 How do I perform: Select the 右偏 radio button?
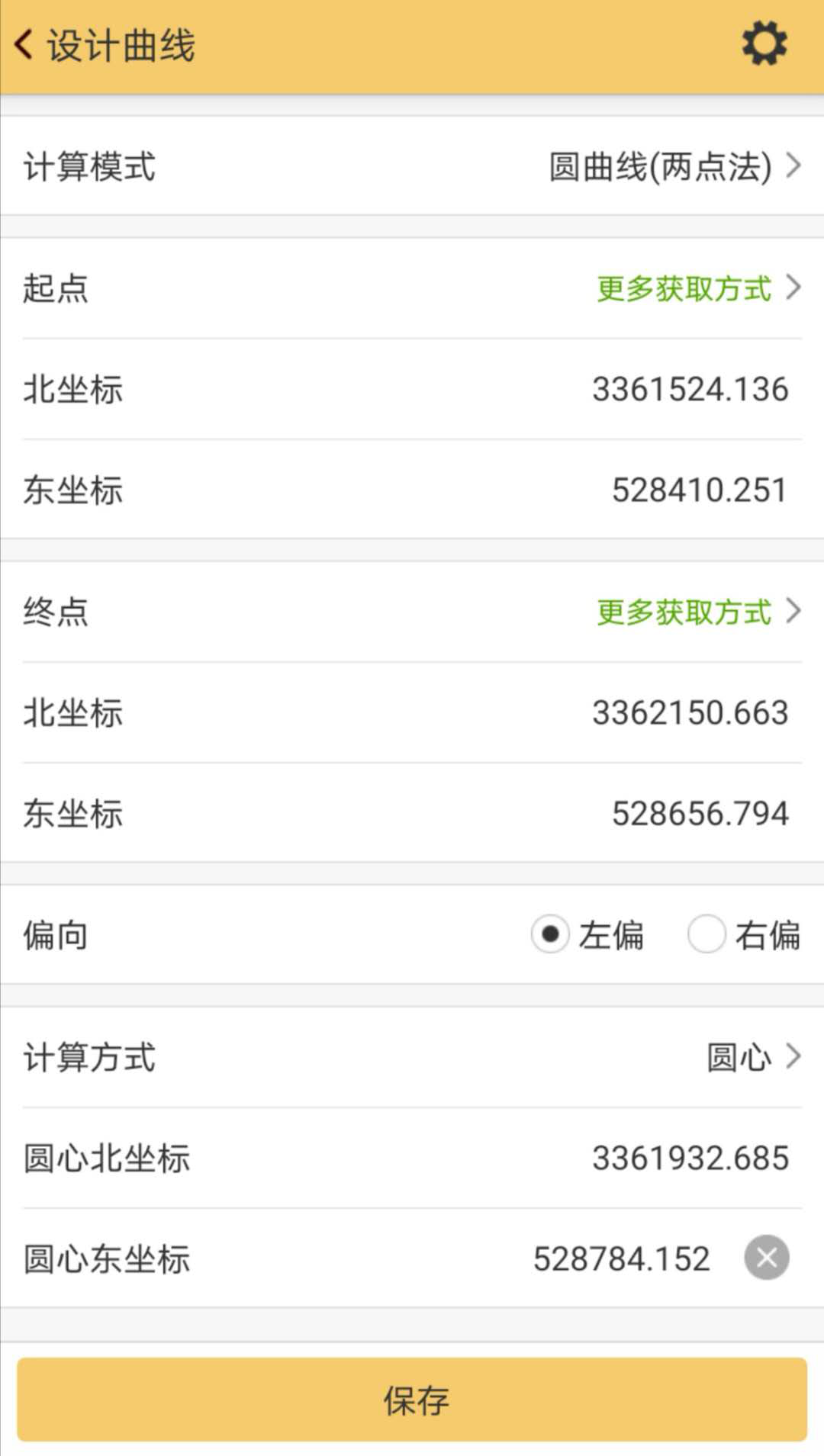pyautogui.click(x=706, y=934)
